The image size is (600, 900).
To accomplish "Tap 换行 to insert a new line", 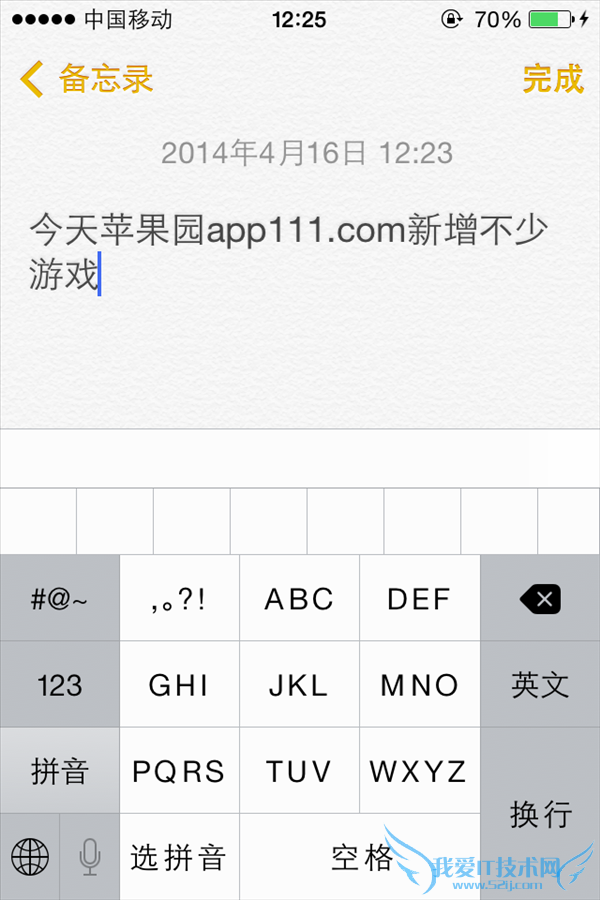I will point(540,813).
